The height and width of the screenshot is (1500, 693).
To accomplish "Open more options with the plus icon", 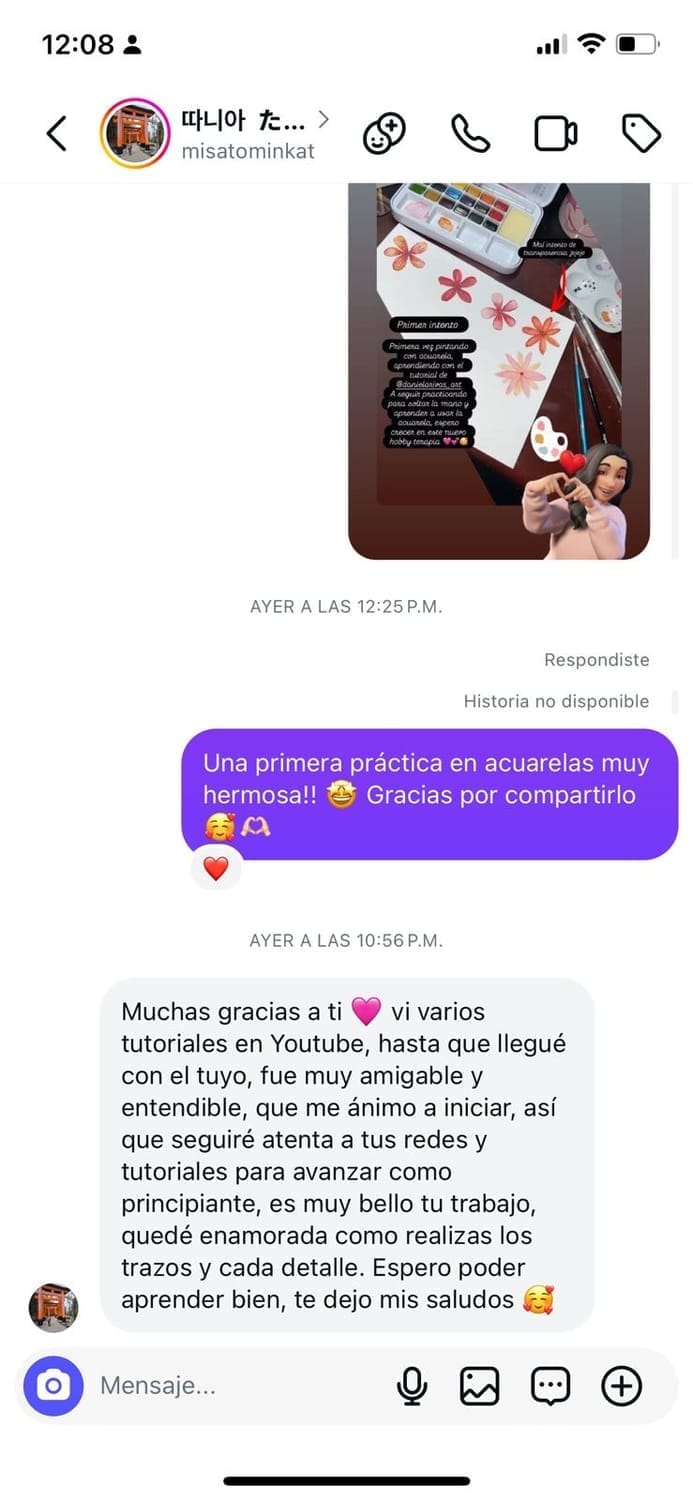I will 621,1386.
